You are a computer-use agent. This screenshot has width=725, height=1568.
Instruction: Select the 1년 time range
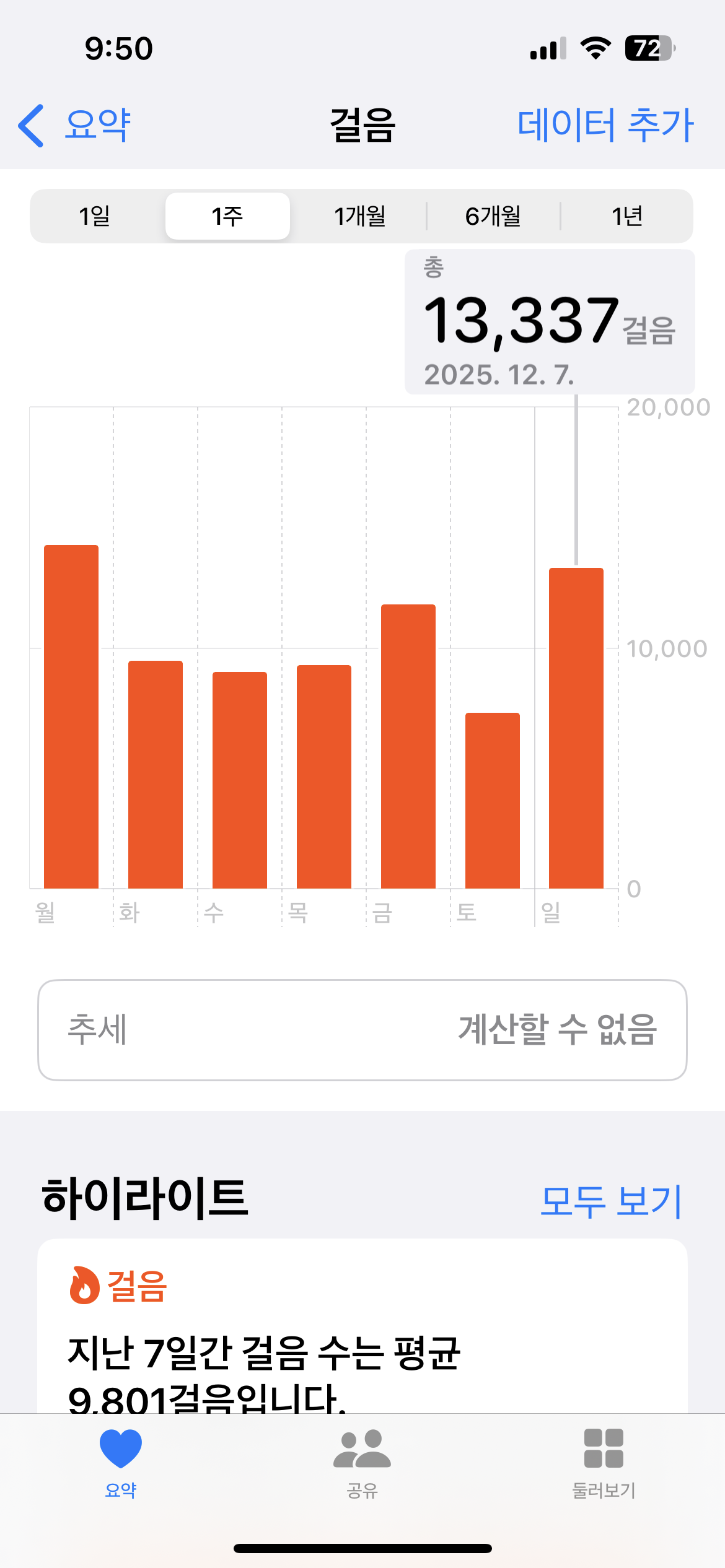pyautogui.click(x=626, y=216)
